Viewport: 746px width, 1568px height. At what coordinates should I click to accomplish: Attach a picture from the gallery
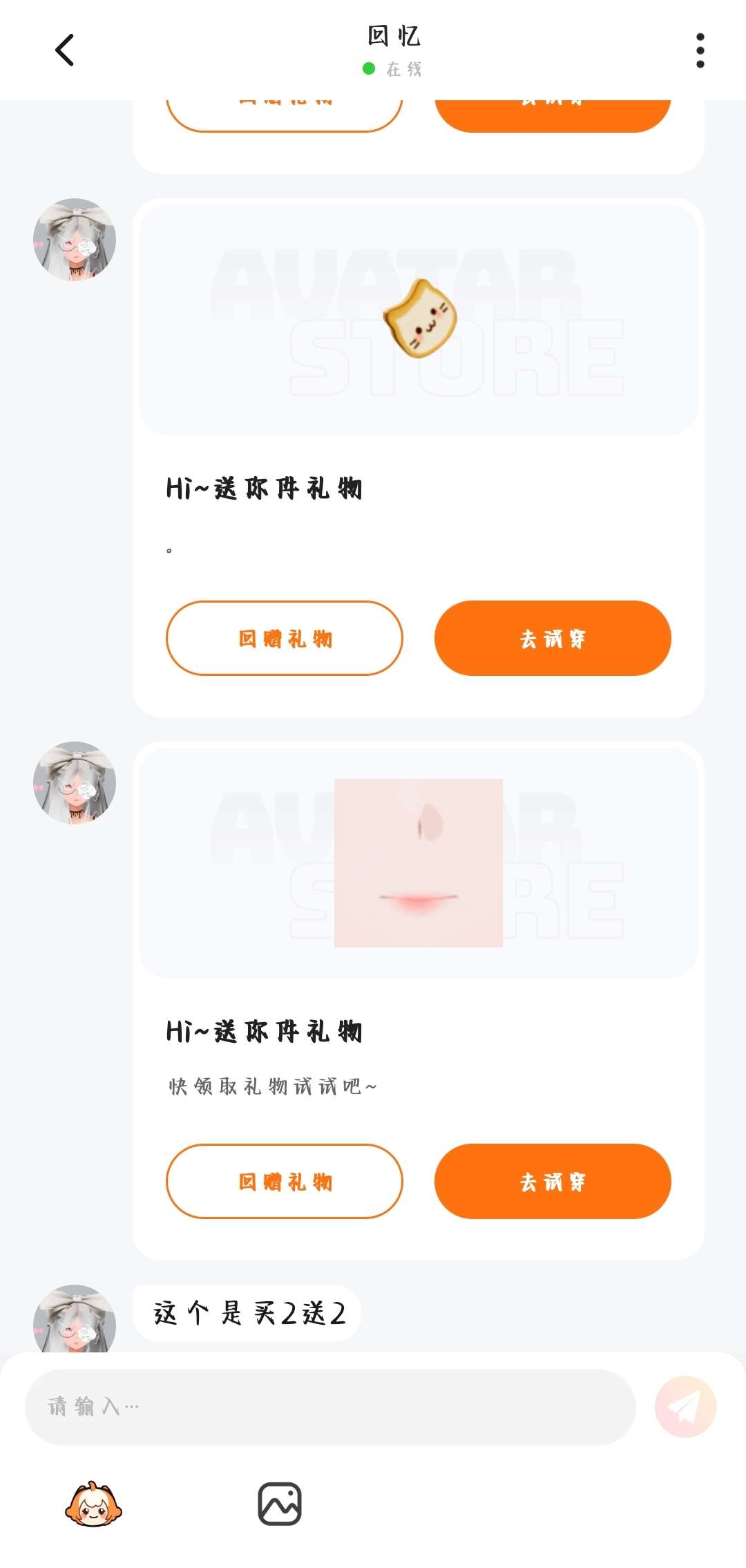point(280,1504)
